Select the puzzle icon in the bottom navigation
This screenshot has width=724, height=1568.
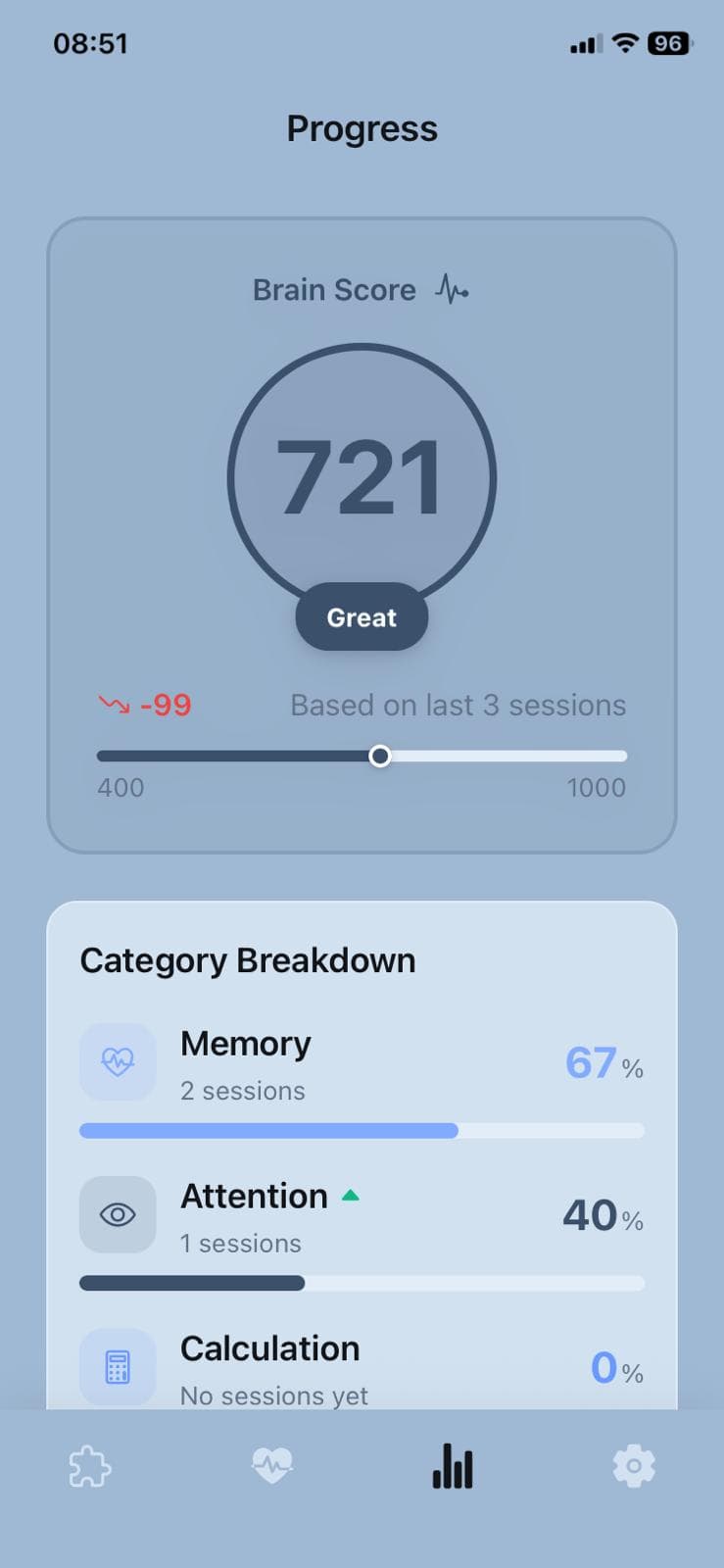coord(90,1467)
